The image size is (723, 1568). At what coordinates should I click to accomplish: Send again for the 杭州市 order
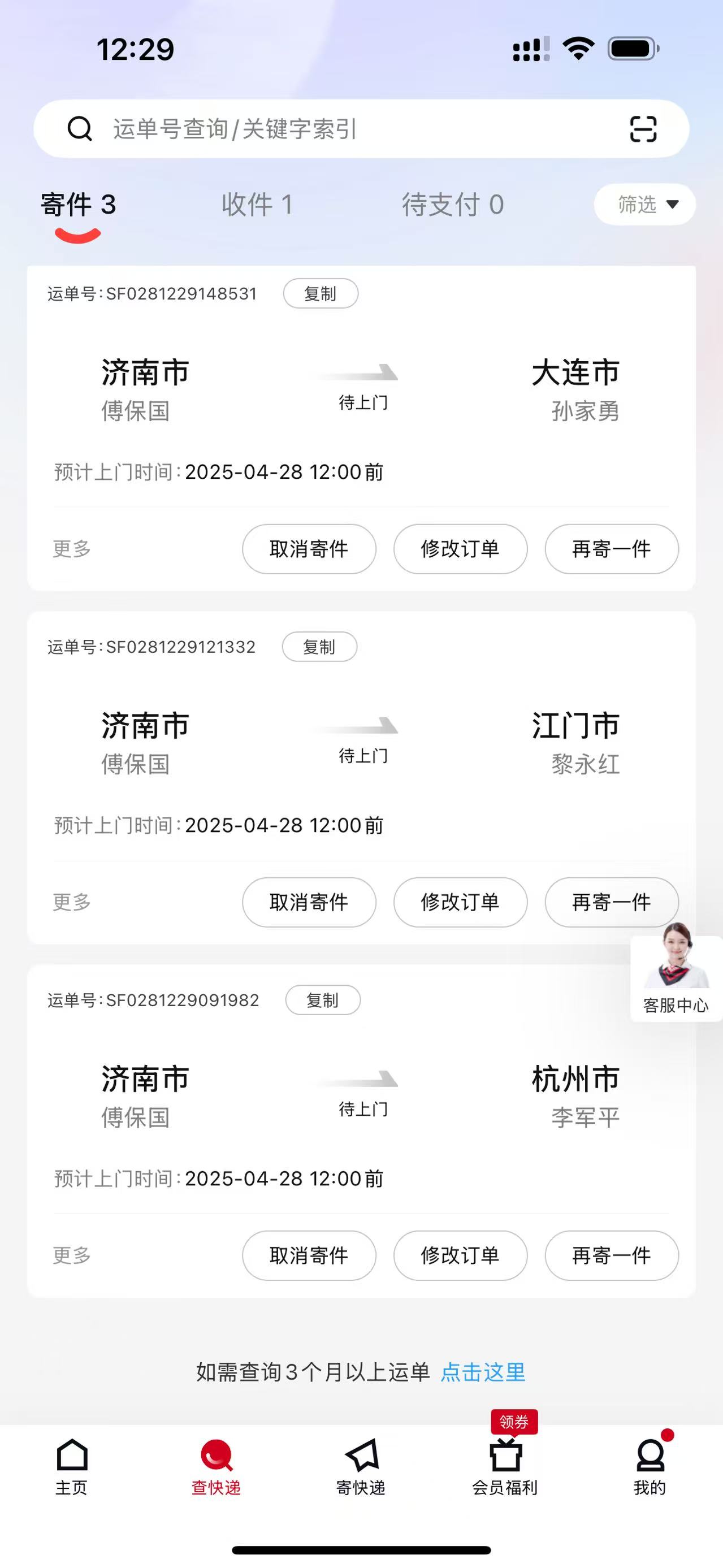pyautogui.click(x=611, y=1255)
